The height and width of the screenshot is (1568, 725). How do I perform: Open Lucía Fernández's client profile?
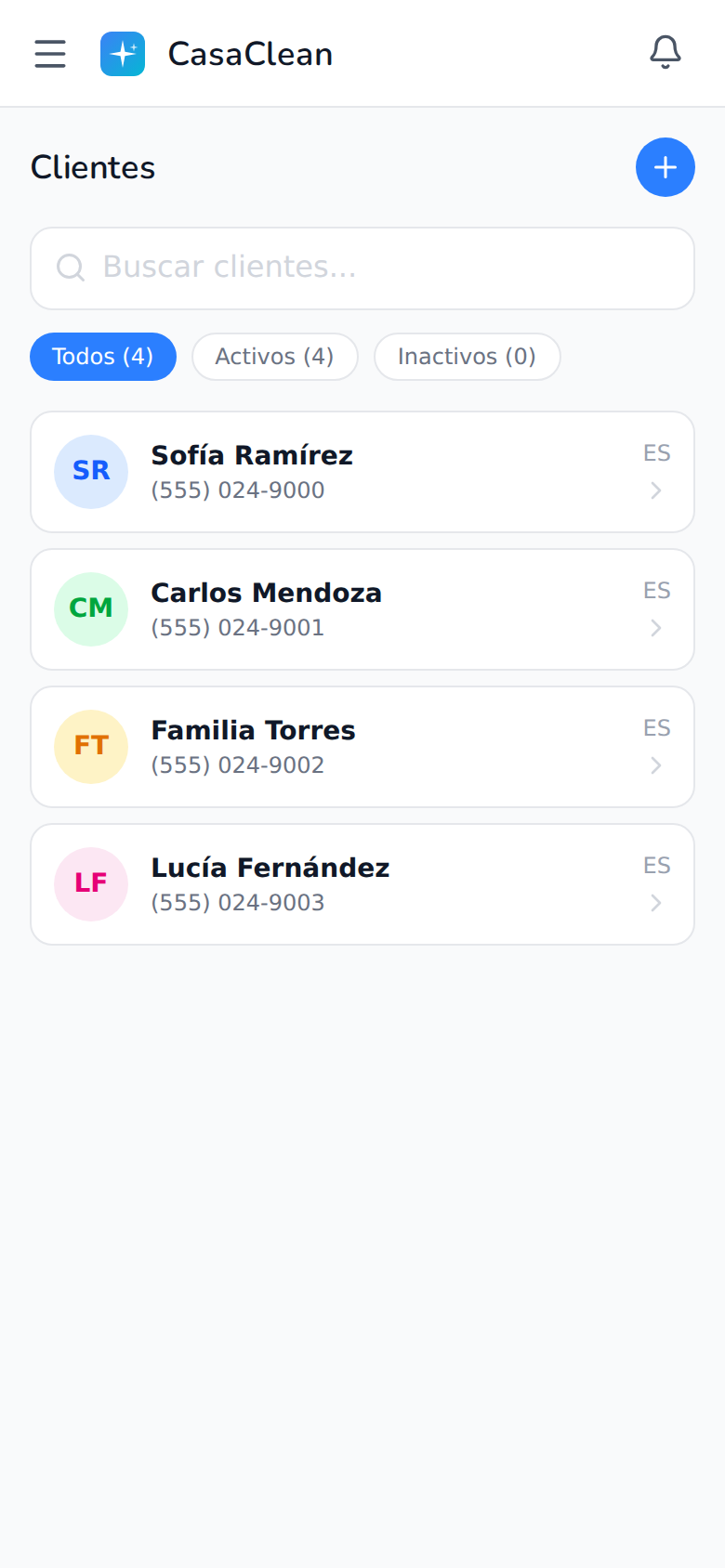point(362,884)
